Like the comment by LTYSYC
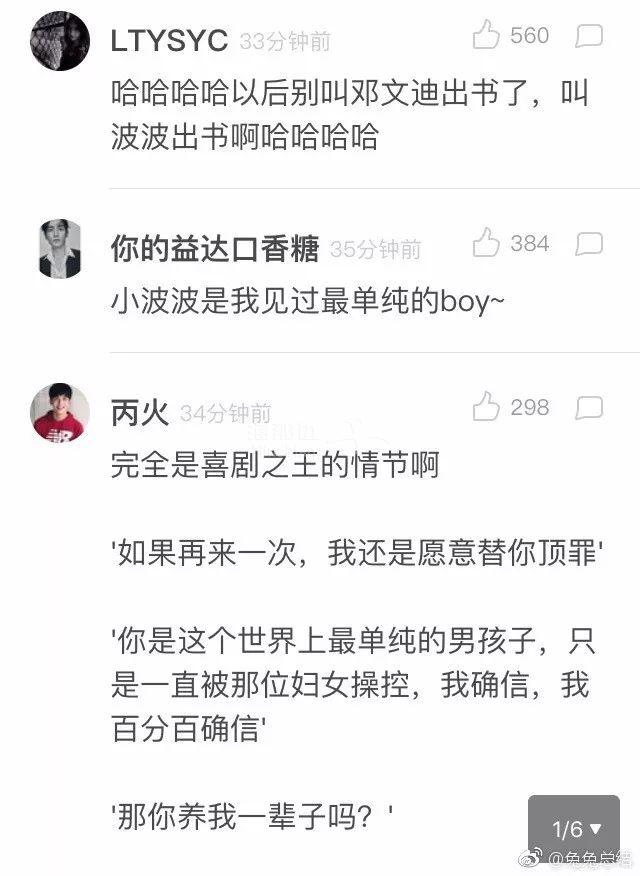 coord(486,37)
